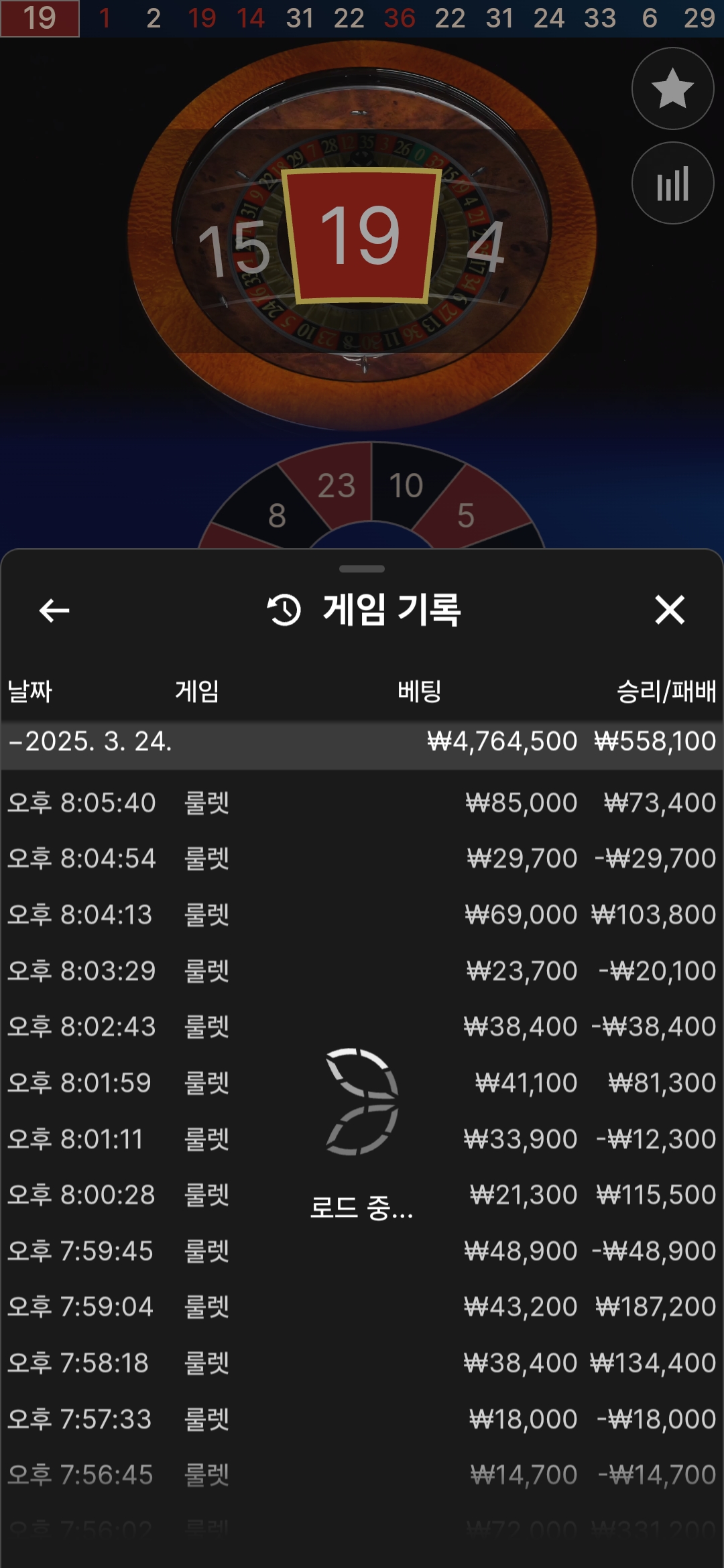Open the 오후 7:58:18 roulette record
This screenshot has height=1568, width=724.
362,1363
